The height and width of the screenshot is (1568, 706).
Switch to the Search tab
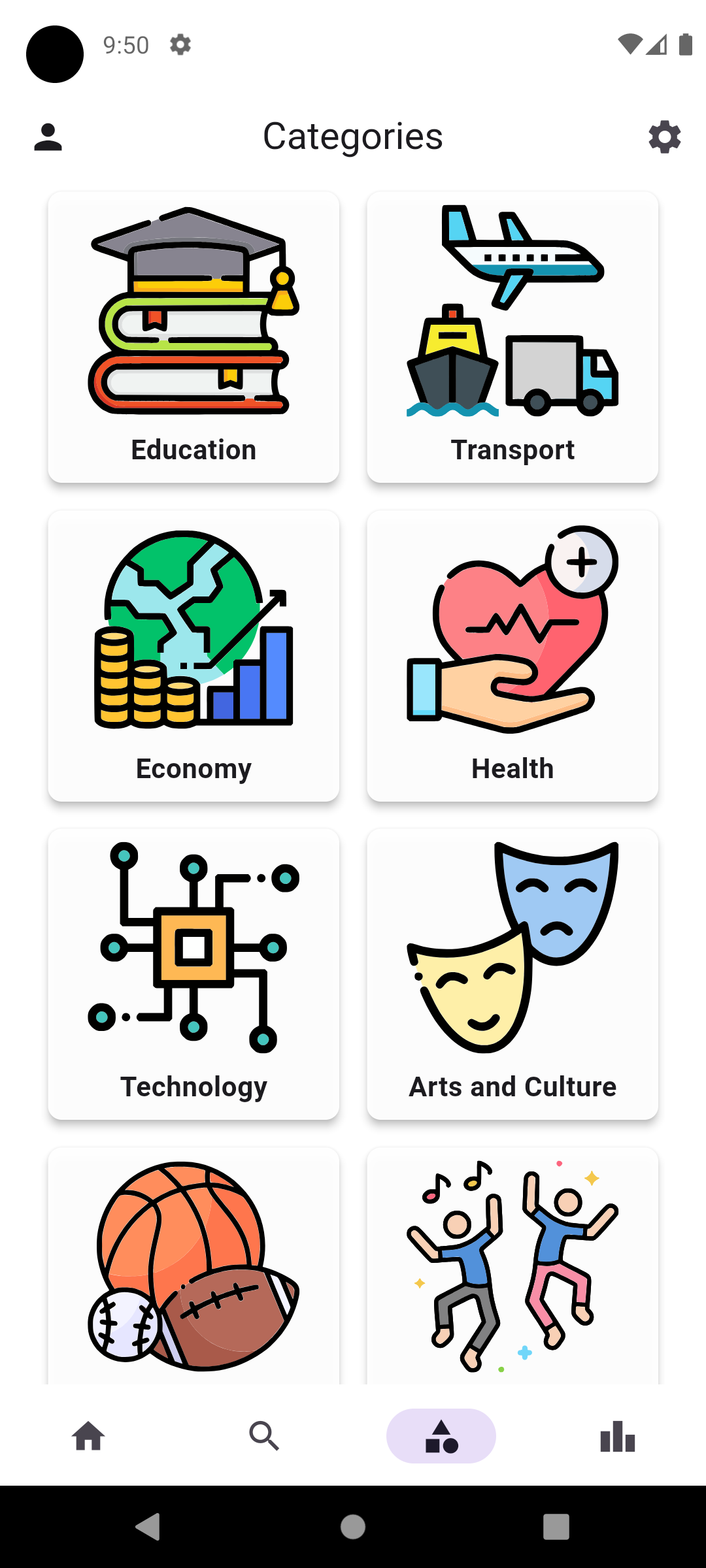[x=265, y=1436]
